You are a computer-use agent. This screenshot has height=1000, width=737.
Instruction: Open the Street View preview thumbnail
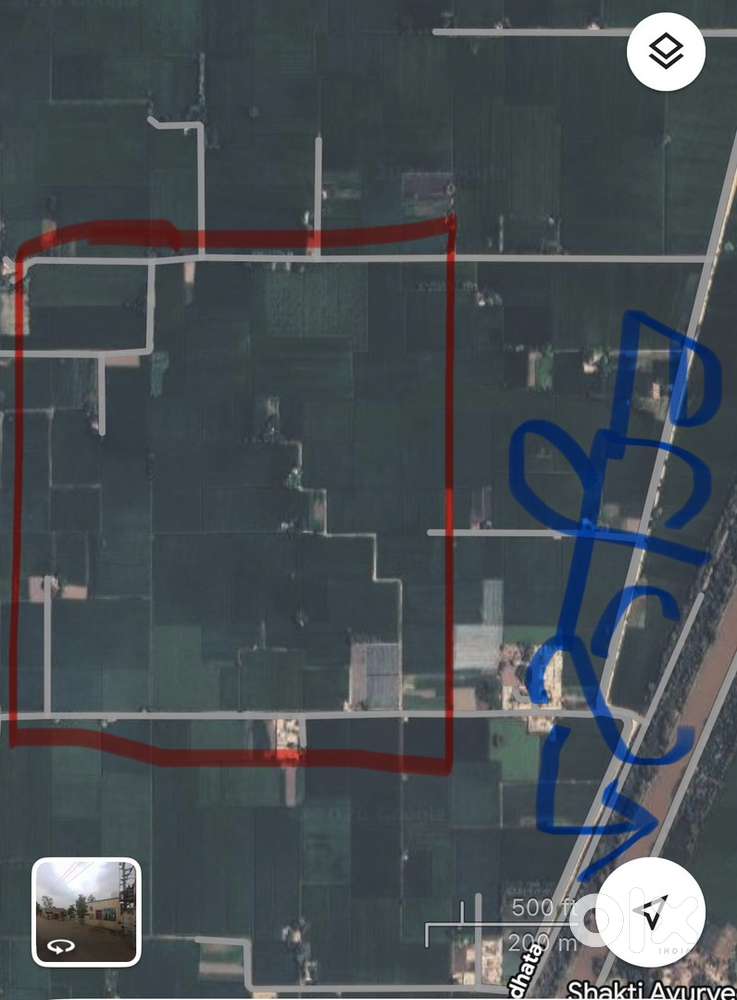(86, 912)
